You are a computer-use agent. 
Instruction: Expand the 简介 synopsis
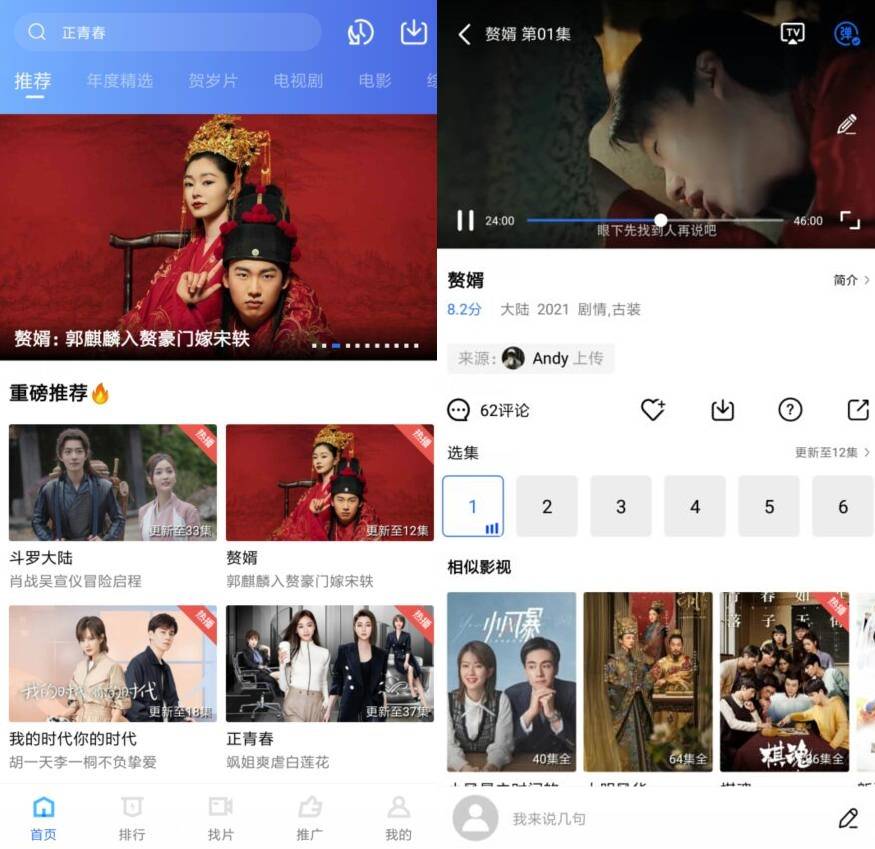tap(852, 280)
